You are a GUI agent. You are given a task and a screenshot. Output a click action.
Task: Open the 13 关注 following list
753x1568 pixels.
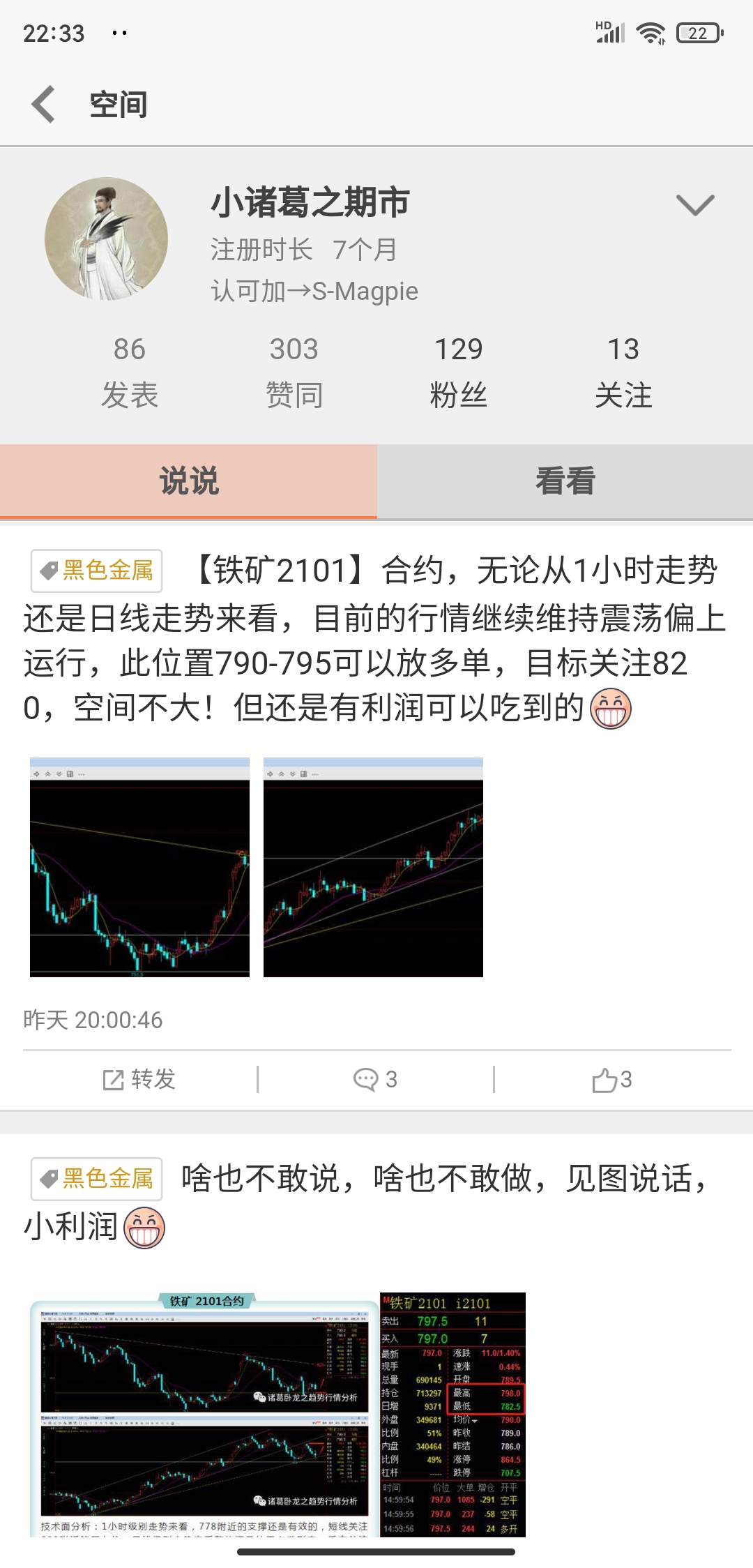[x=623, y=371]
